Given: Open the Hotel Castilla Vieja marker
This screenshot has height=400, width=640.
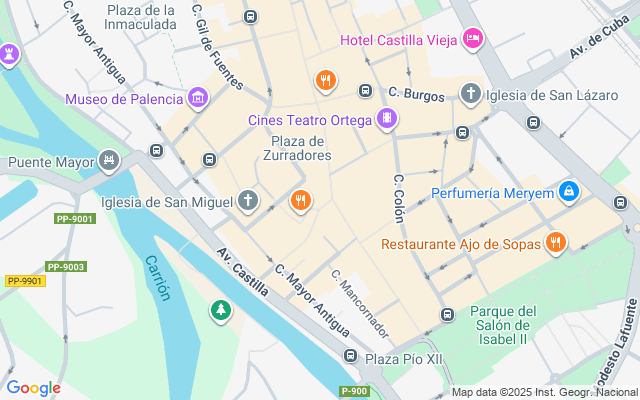Looking at the screenshot, I should (x=472, y=40).
